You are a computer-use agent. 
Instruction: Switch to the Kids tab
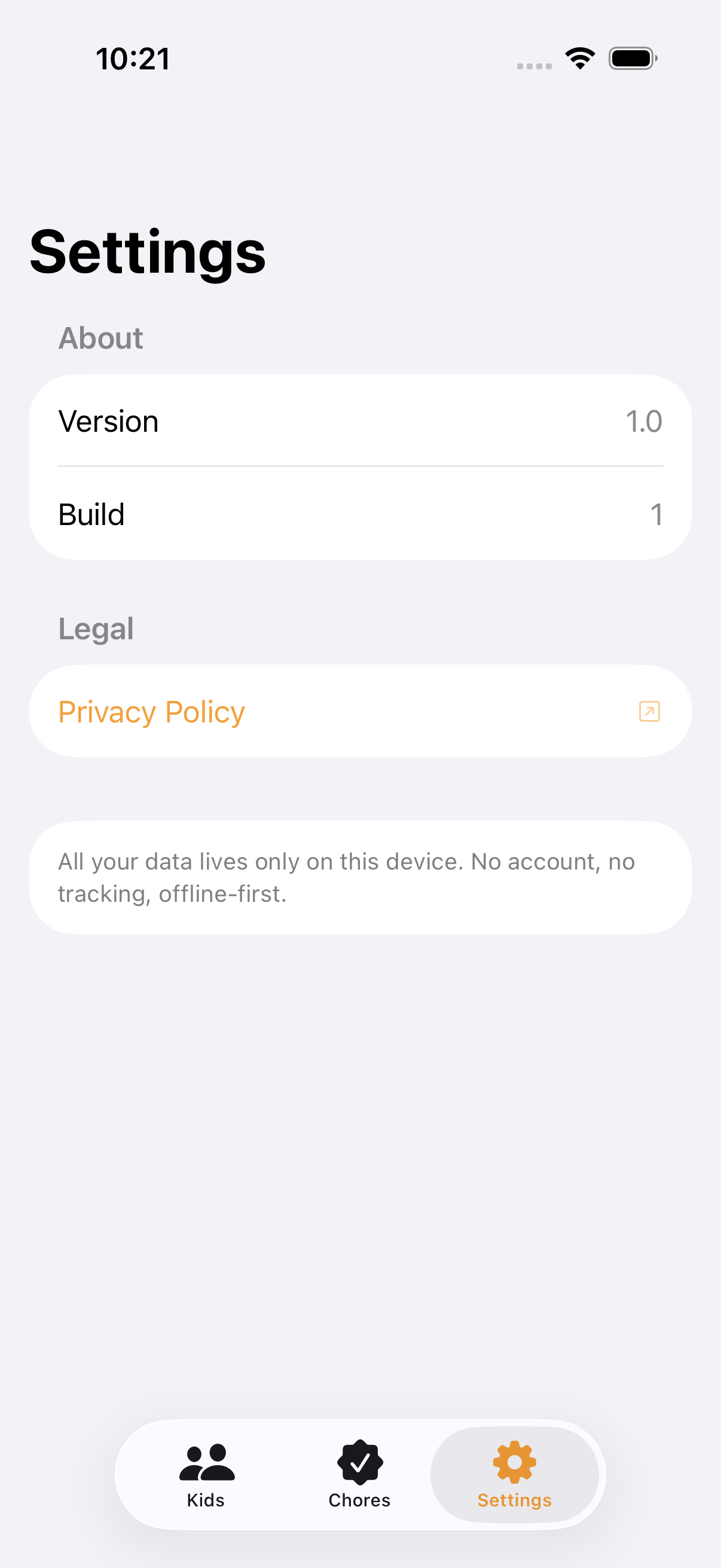(x=206, y=1475)
